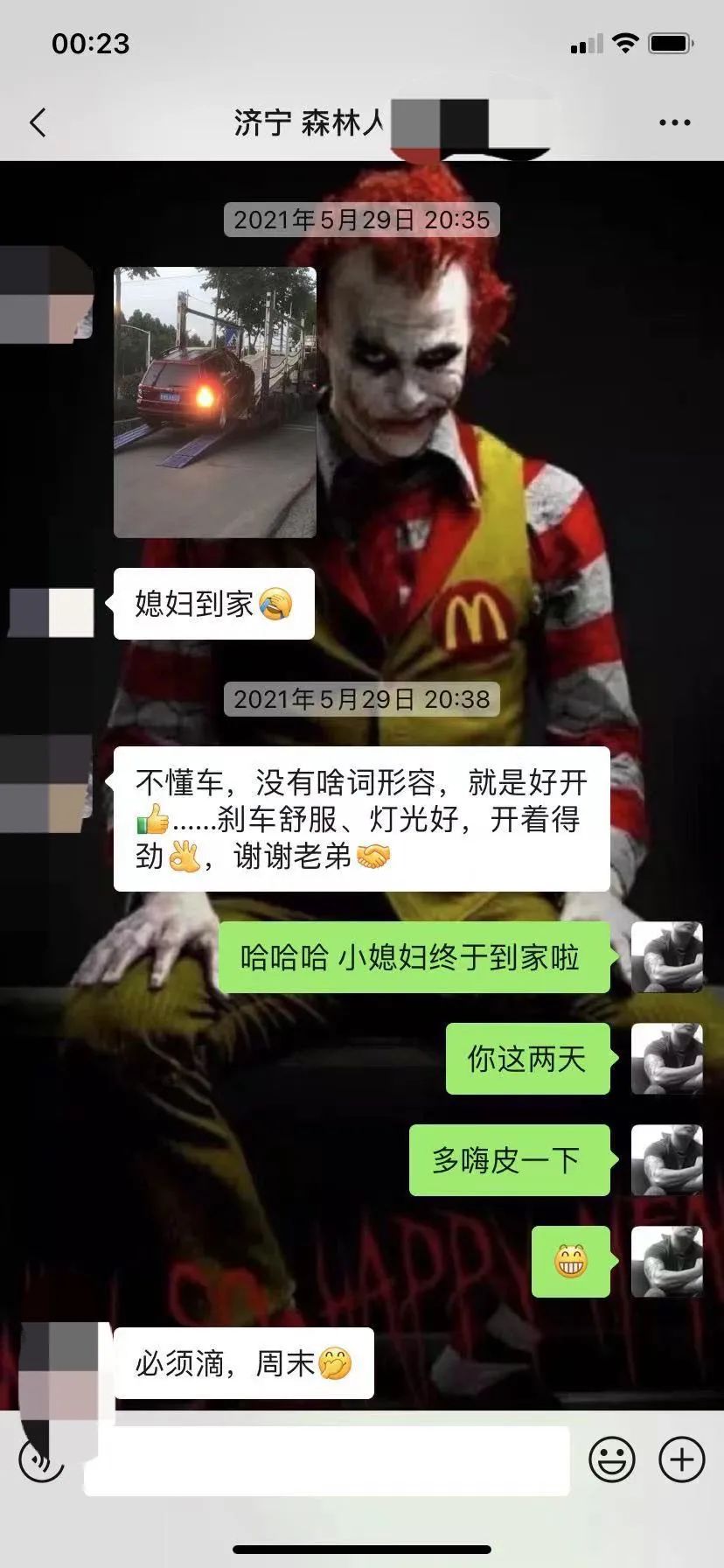Tap the back chevron to leave the chat
The image size is (724, 1568).
click(x=37, y=122)
